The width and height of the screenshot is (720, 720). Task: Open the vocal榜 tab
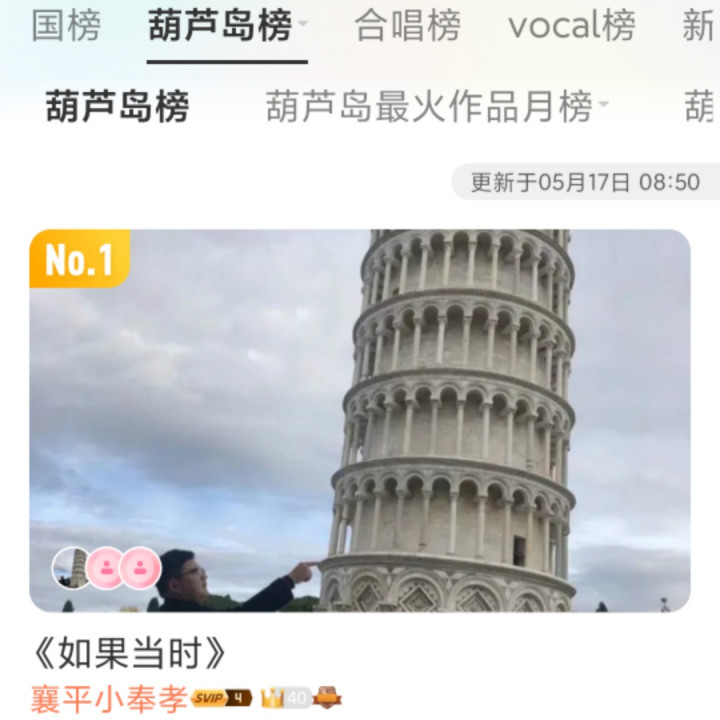[x=571, y=26]
